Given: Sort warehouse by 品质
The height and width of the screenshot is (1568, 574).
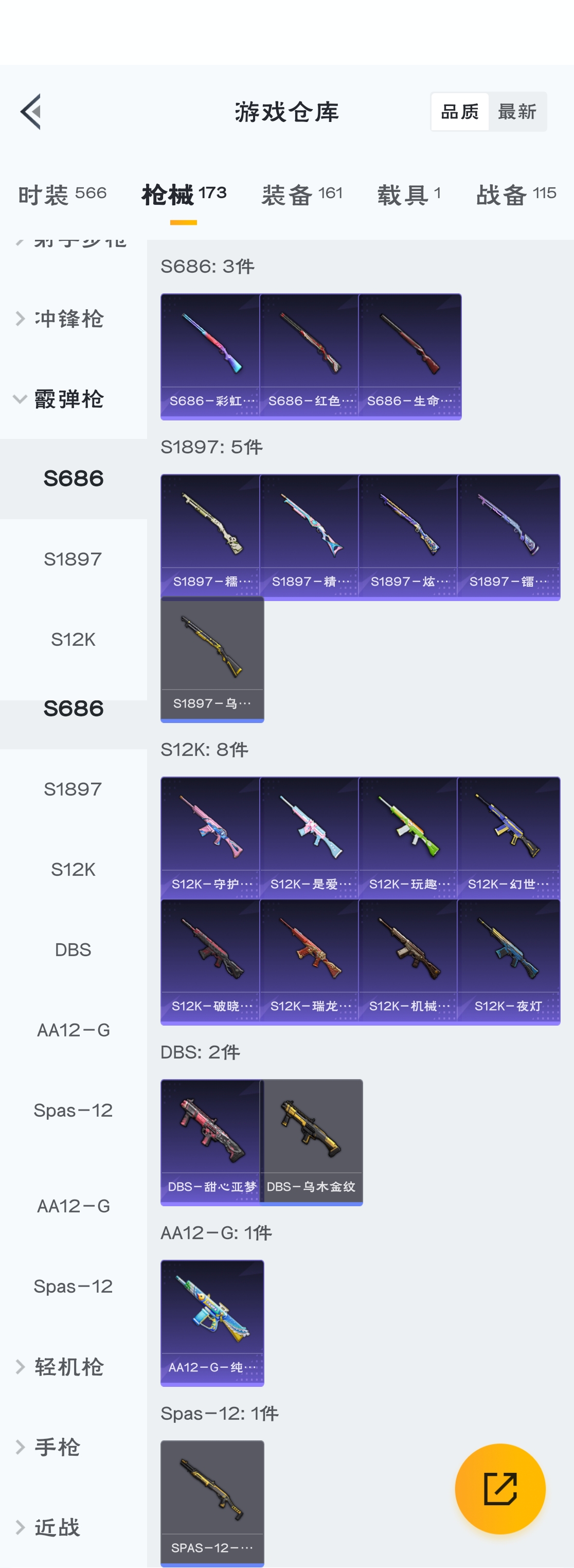Looking at the screenshot, I should [x=460, y=112].
